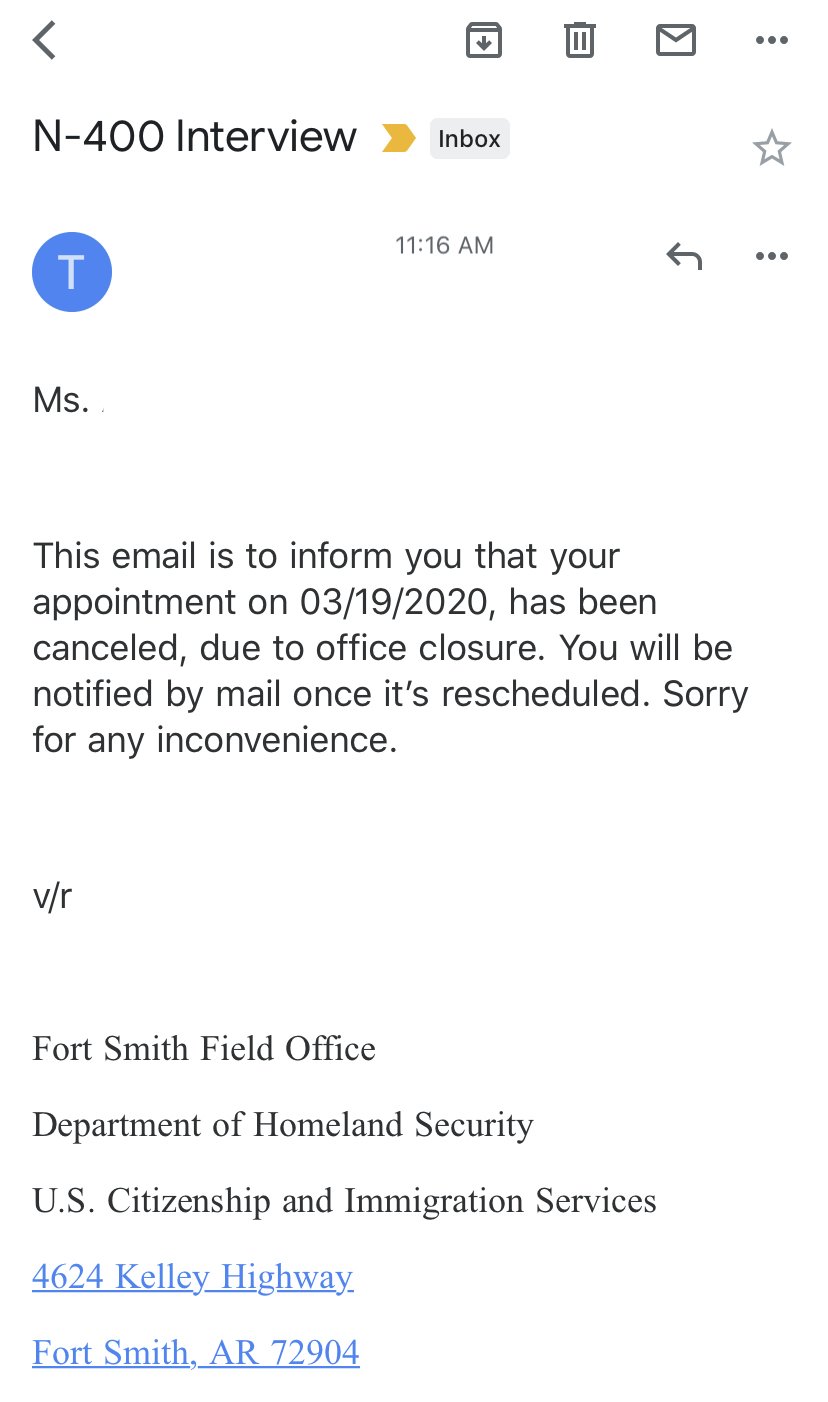This screenshot has height=1402, width=828.
Task: Star the N-400 Interview email
Action: point(771,149)
